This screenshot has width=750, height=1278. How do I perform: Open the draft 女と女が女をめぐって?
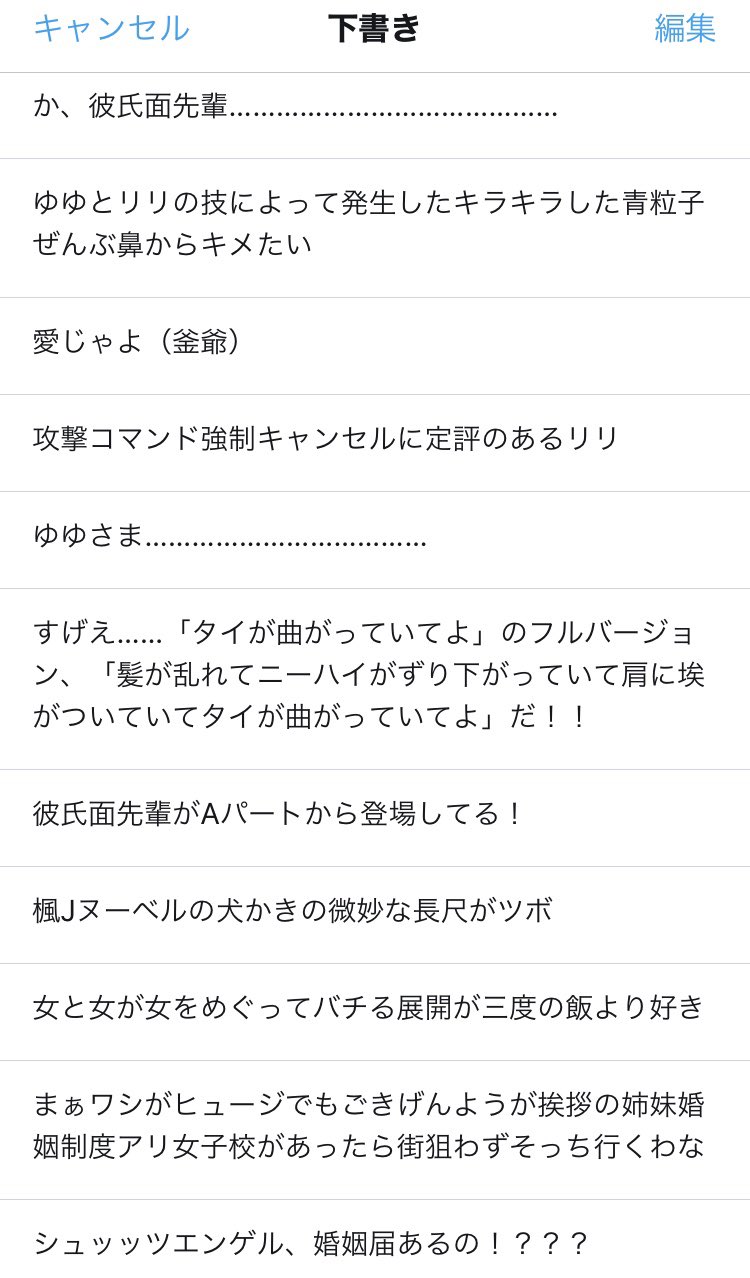coord(368,1007)
